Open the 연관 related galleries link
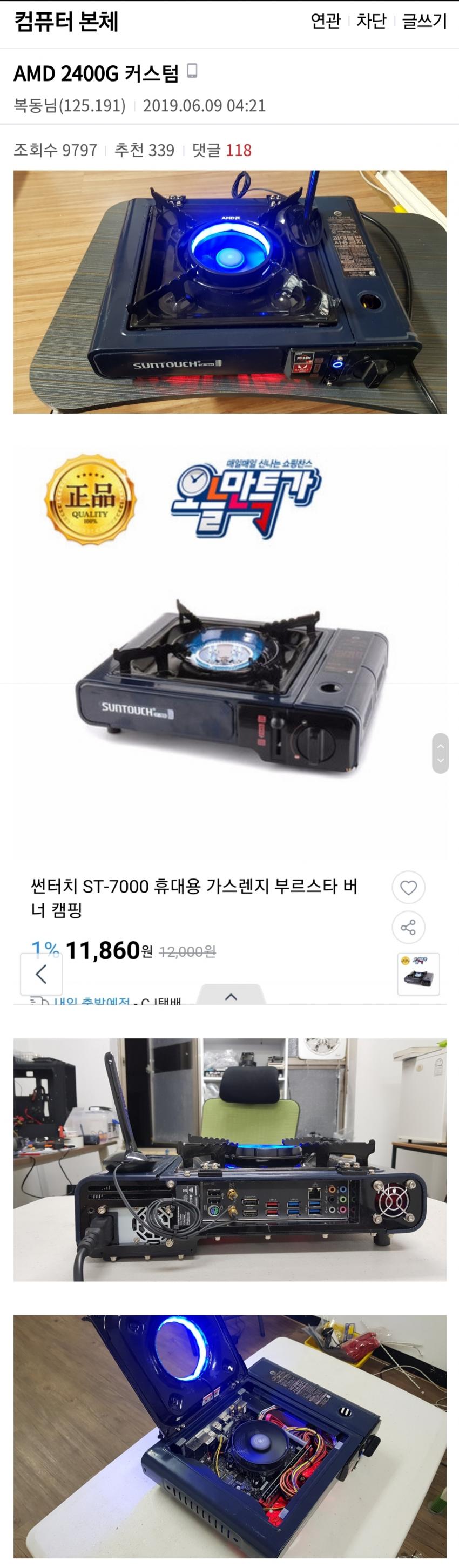This screenshot has width=459, height=1568. coord(326,21)
